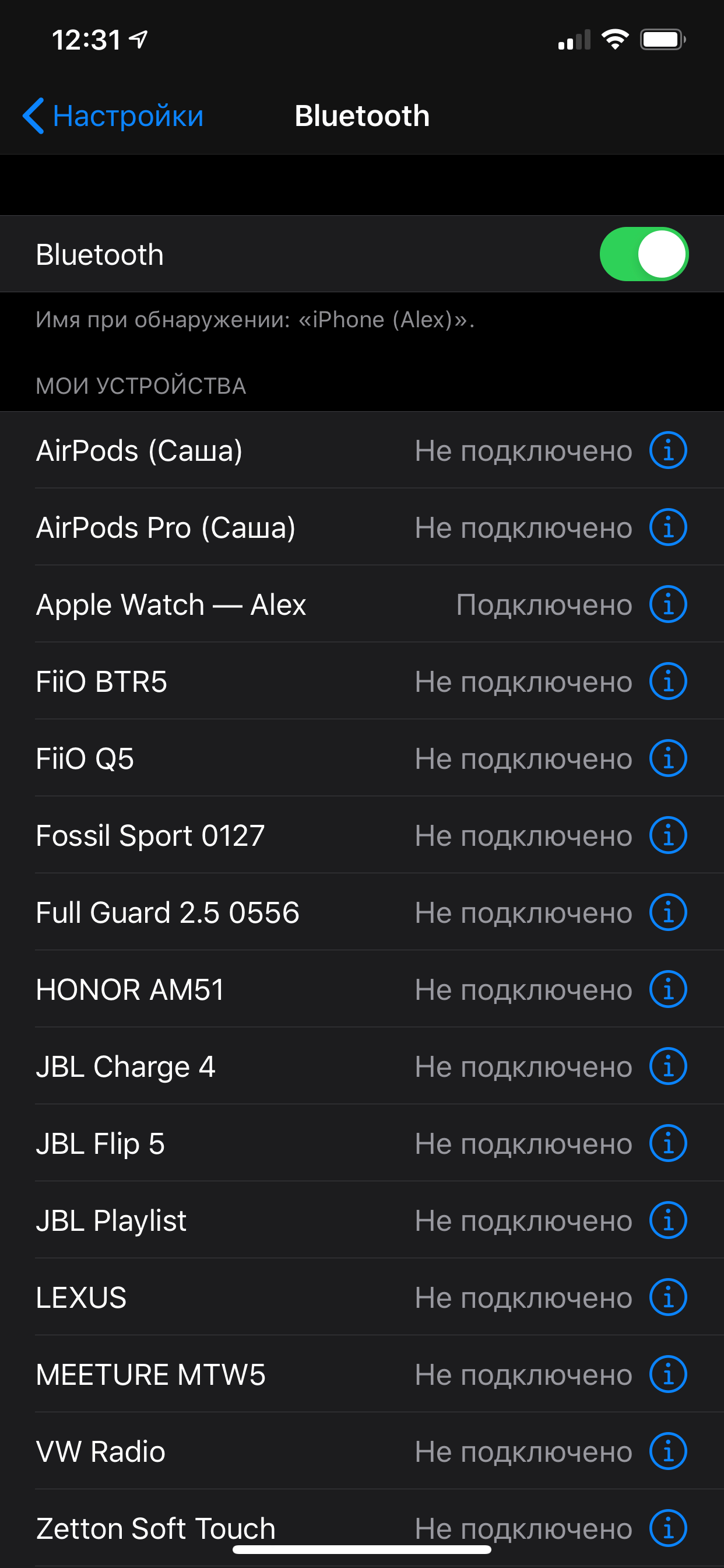724x1568 pixels.
Task: Open info for Apple Watch — Alex
Action: pyautogui.click(x=667, y=604)
